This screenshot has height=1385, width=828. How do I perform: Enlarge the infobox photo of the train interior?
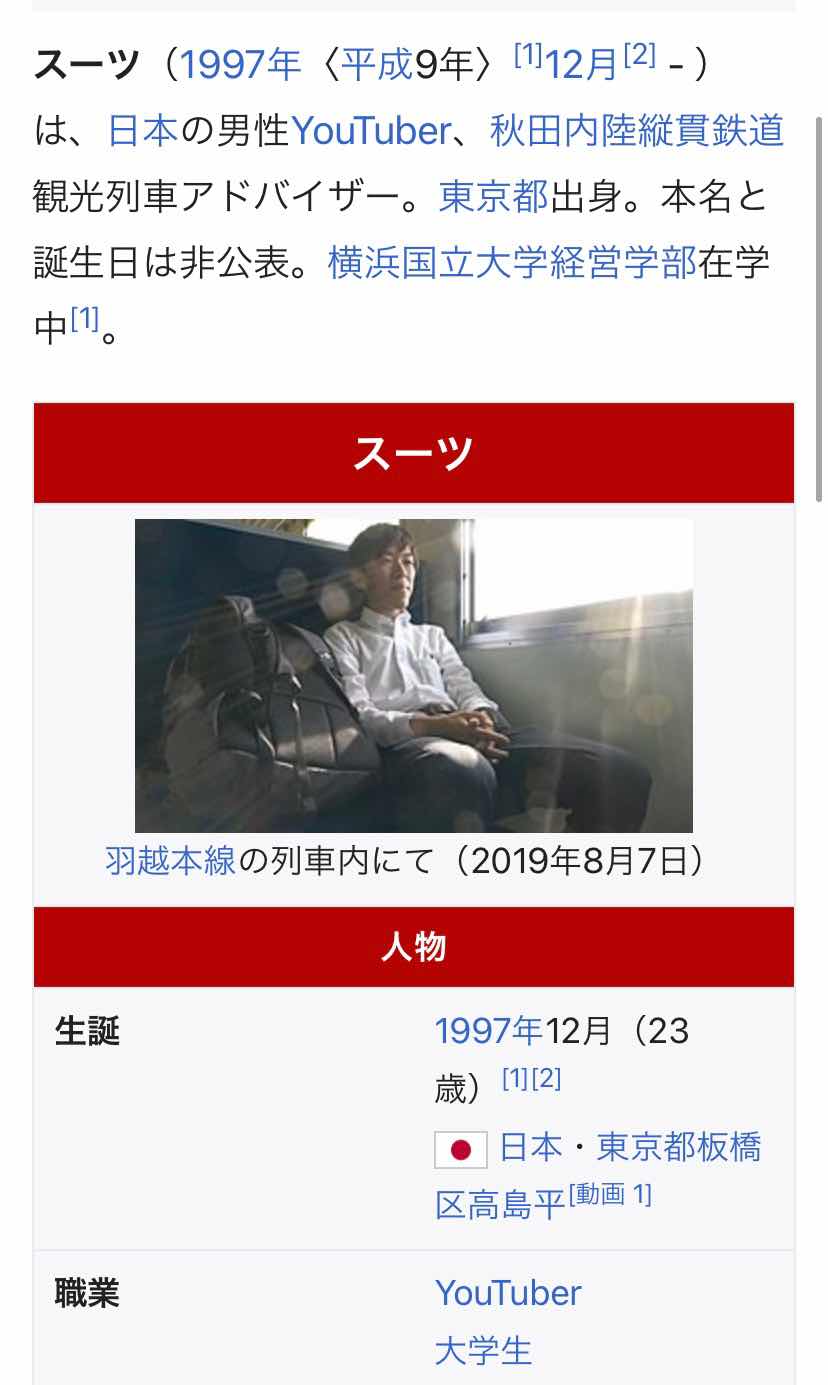413,675
